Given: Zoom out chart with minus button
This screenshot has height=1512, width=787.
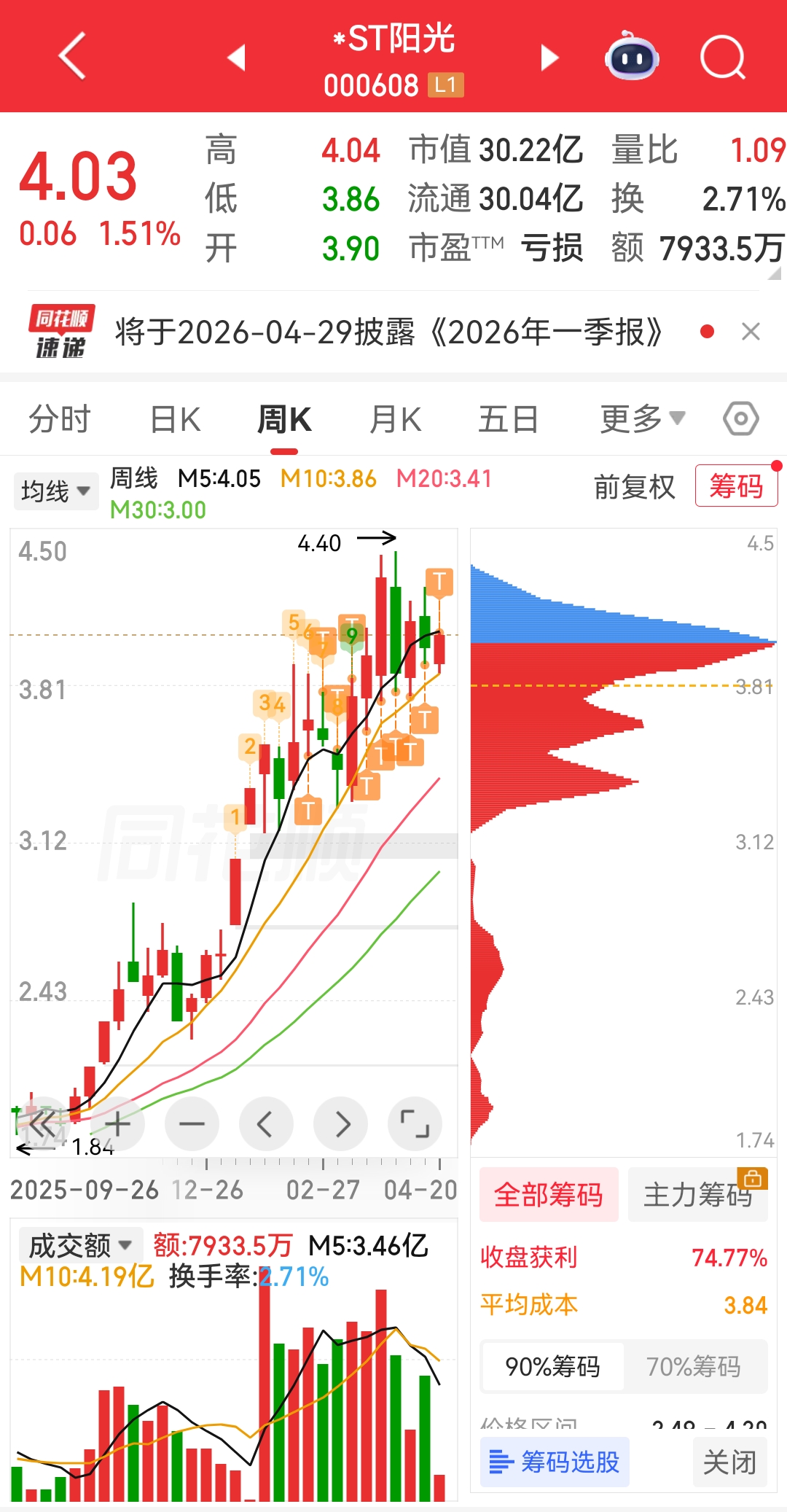Looking at the screenshot, I should 192,1123.
